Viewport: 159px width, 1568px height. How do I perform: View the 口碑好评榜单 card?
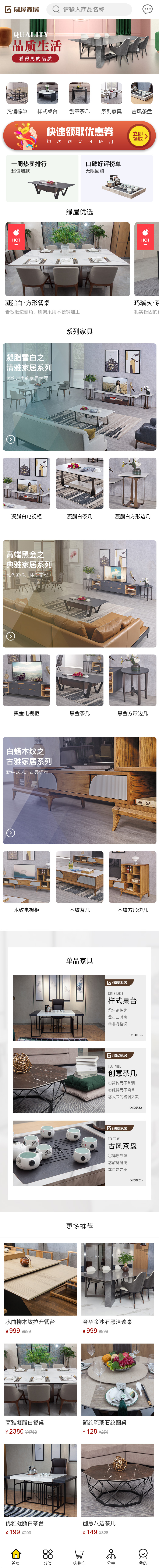[x=116, y=178]
